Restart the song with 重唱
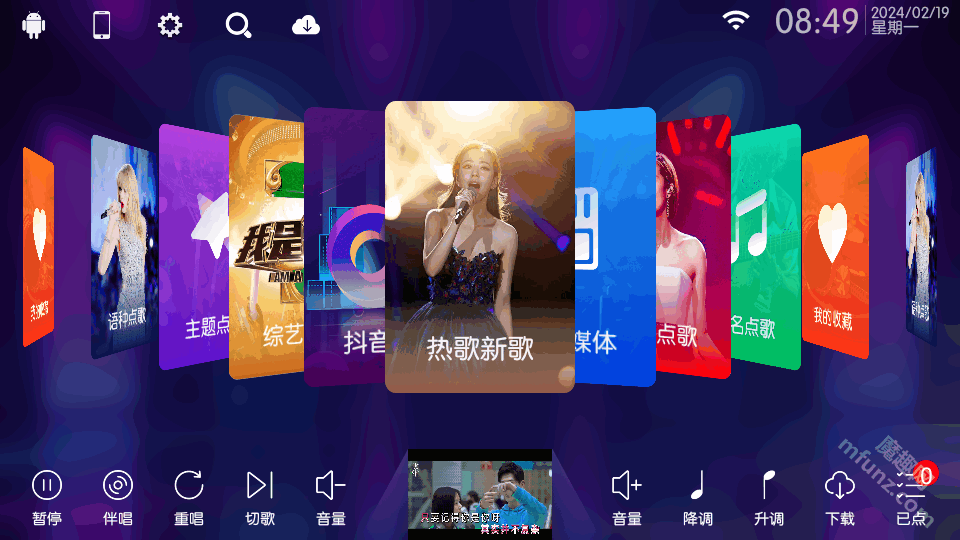 [x=189, y=497]
